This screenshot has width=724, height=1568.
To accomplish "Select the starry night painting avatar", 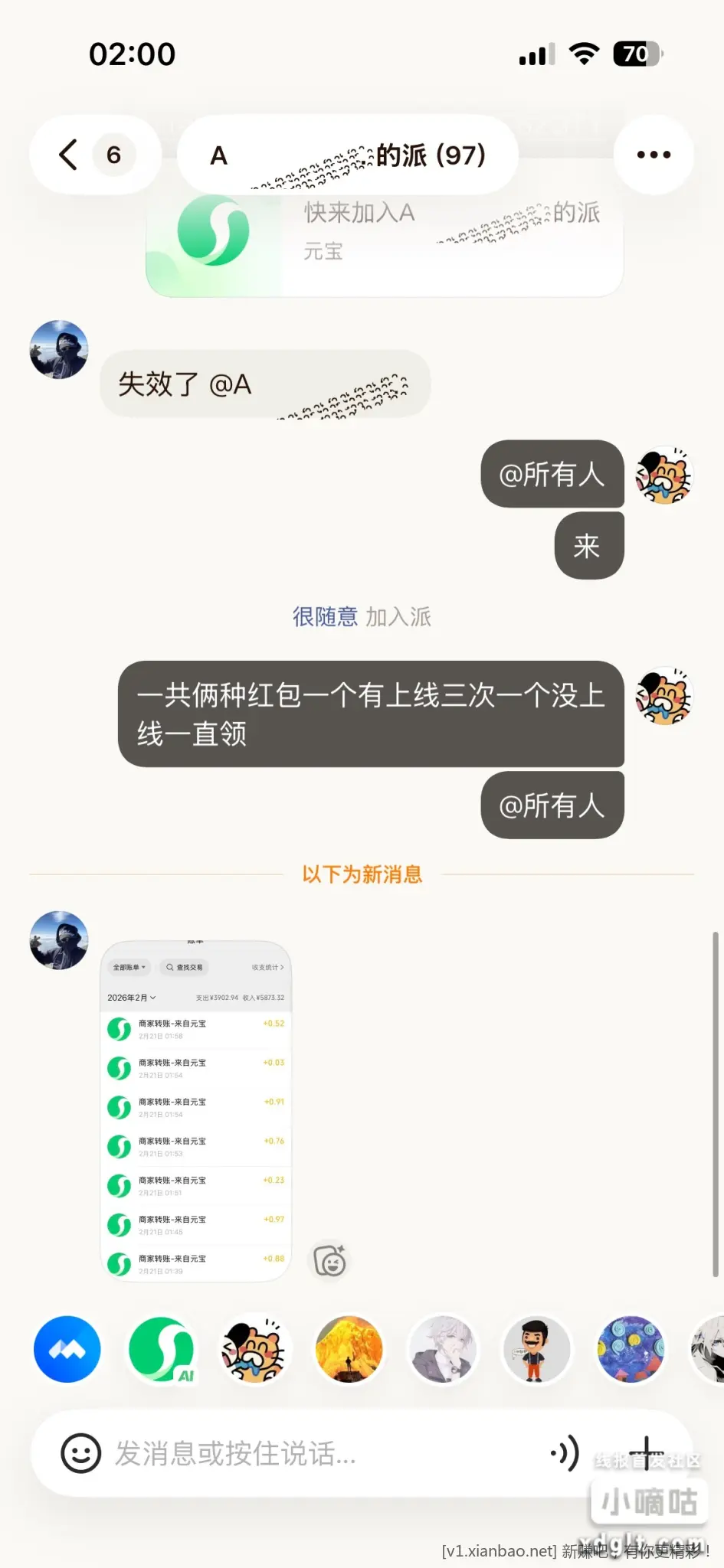I will pyautogui.click(x=631, y=1350).
